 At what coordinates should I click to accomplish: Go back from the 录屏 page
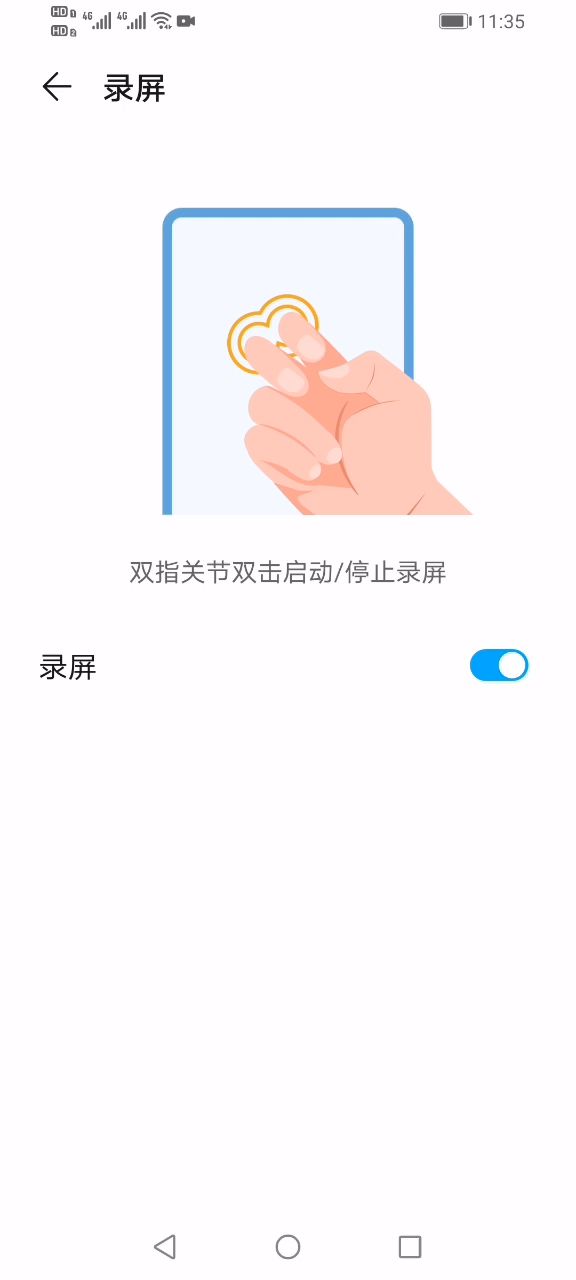coord(57,88)
